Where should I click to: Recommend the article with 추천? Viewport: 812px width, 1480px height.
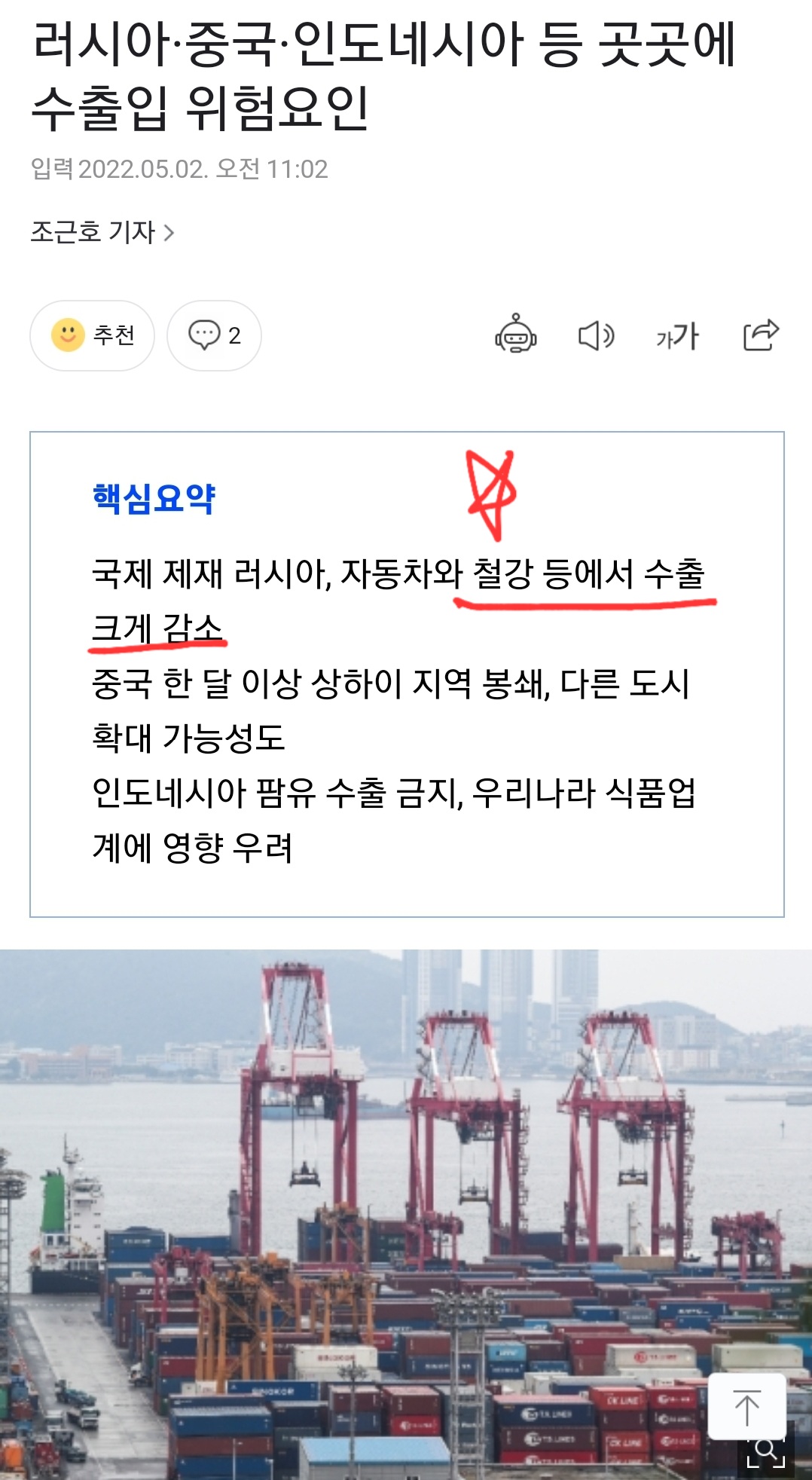(92, 335)
